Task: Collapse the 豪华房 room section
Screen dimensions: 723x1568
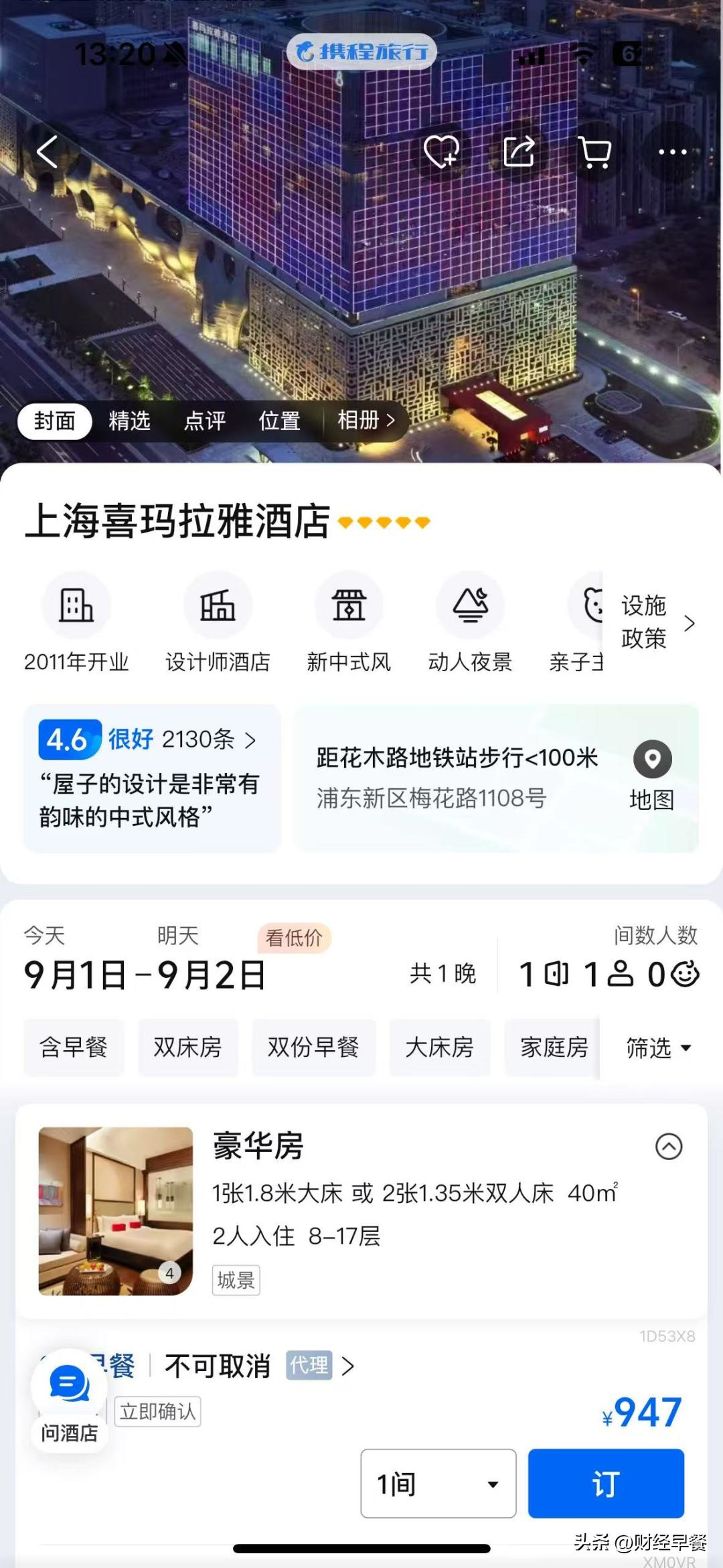Action: point(668,1146)
